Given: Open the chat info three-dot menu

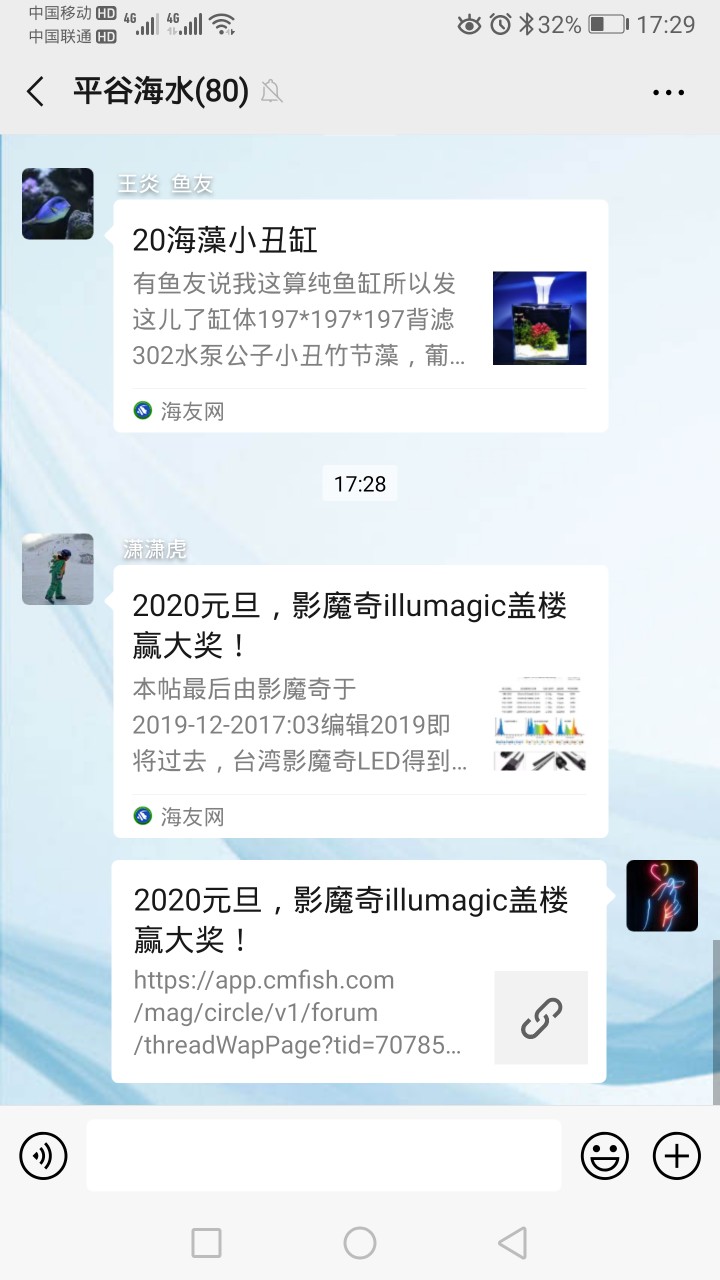Looking at the screenshot, I should pos(668,92).
